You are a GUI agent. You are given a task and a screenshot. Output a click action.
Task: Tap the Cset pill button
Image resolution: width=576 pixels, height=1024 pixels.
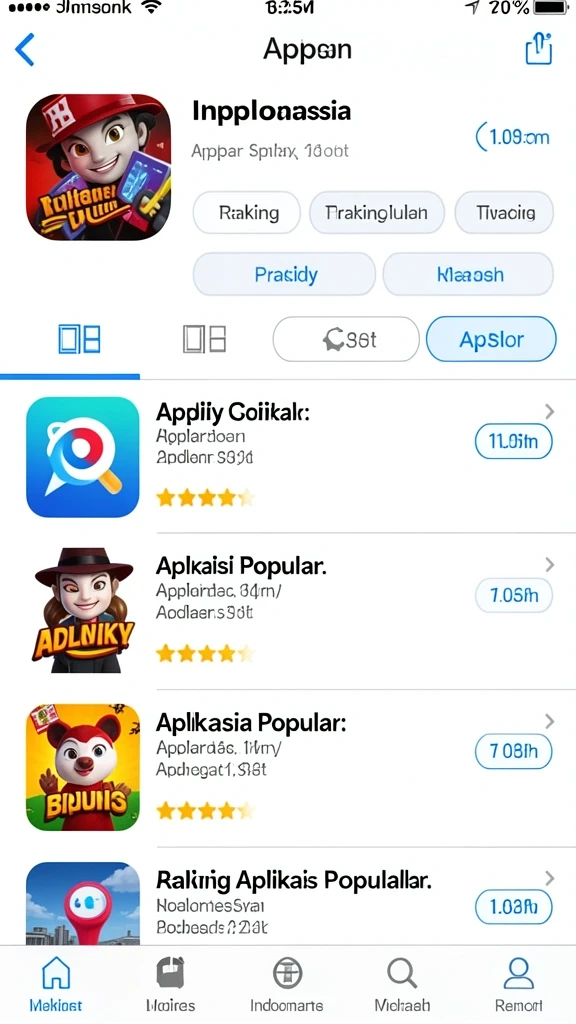[346, 339]
